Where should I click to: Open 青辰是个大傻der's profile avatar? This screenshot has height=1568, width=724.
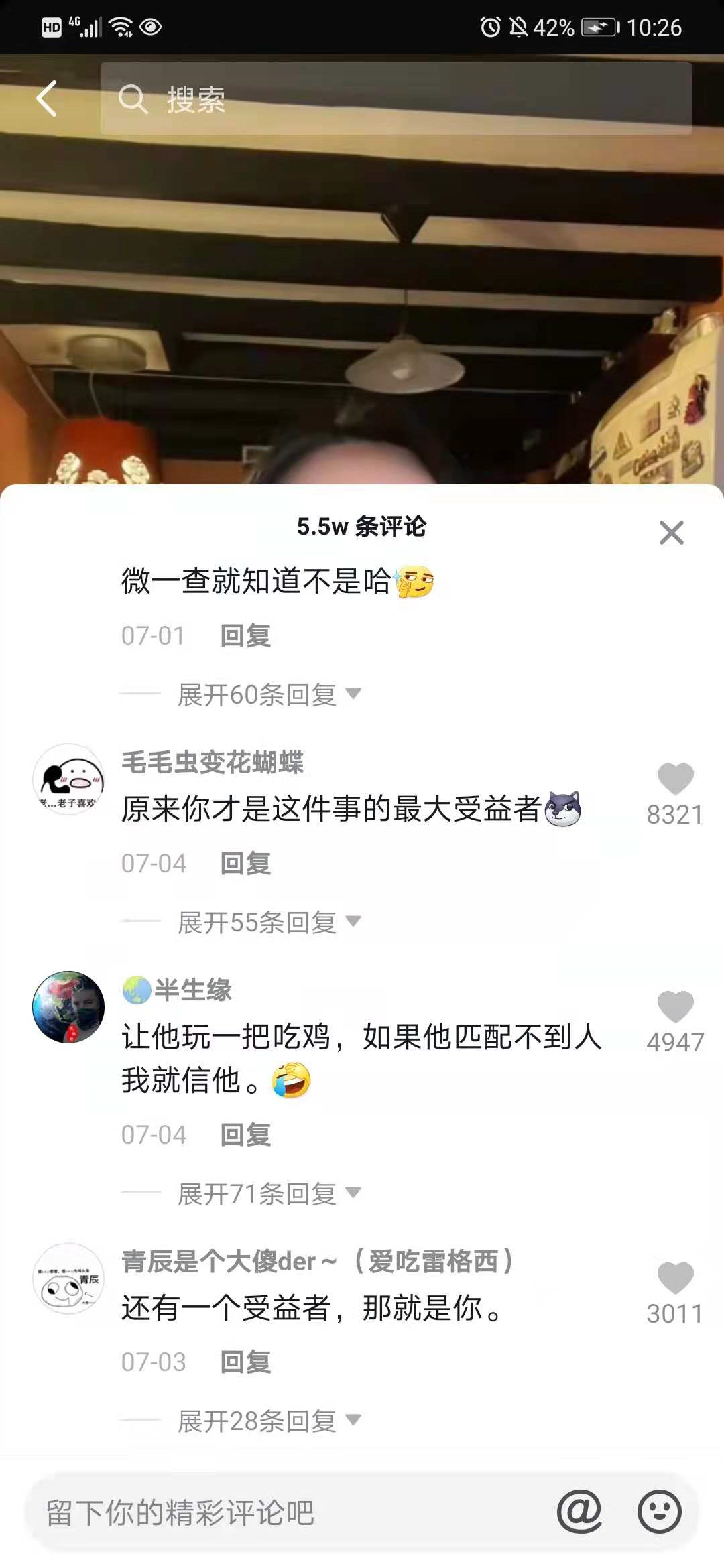pos(68,1279)
